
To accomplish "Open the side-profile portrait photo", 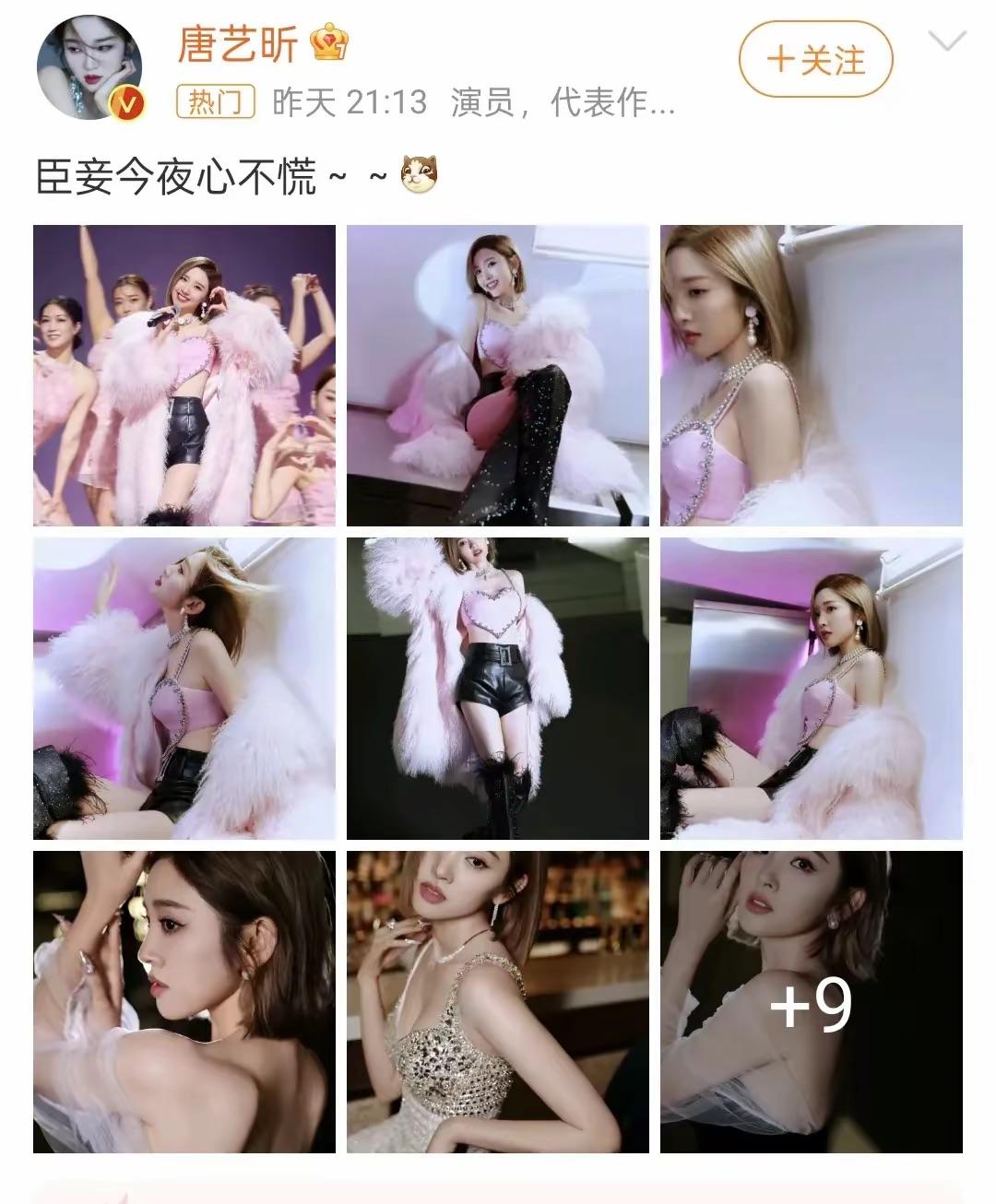I will click(184, 1001).
